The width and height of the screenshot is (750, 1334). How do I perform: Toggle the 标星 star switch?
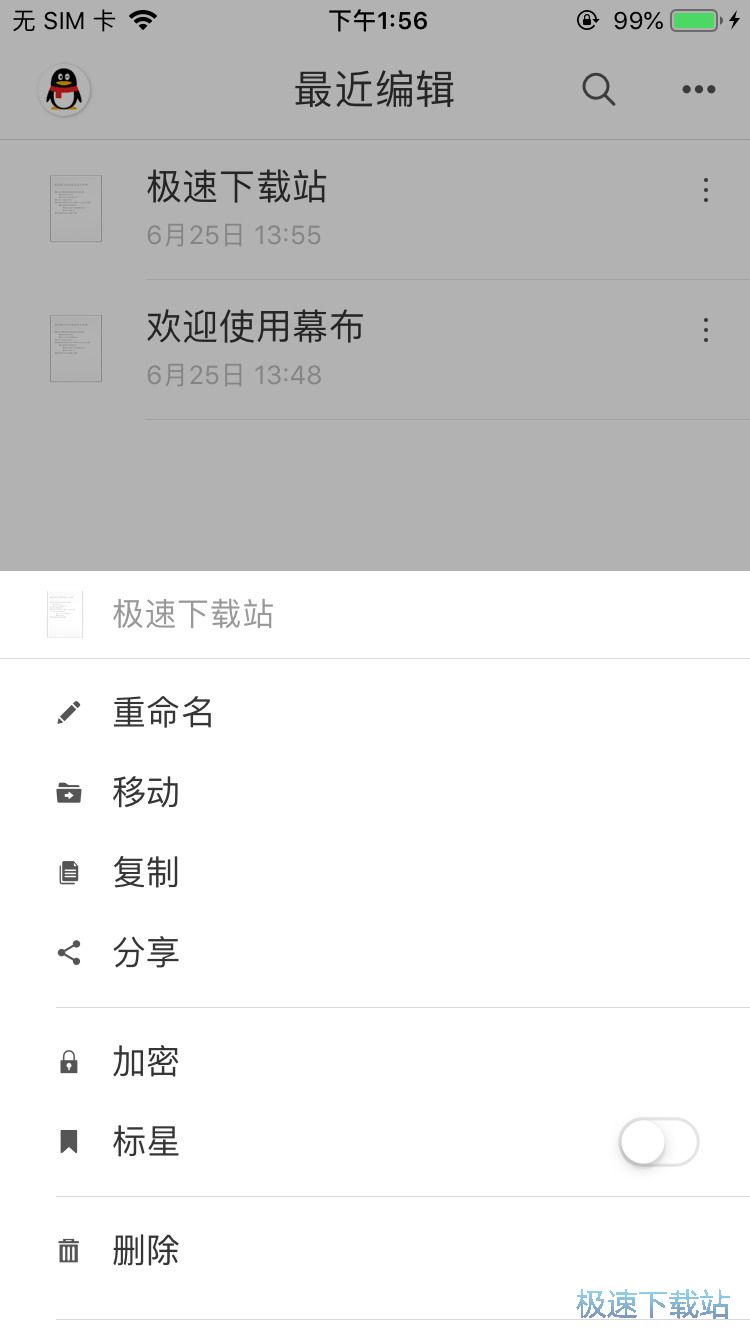point(657,1142)
